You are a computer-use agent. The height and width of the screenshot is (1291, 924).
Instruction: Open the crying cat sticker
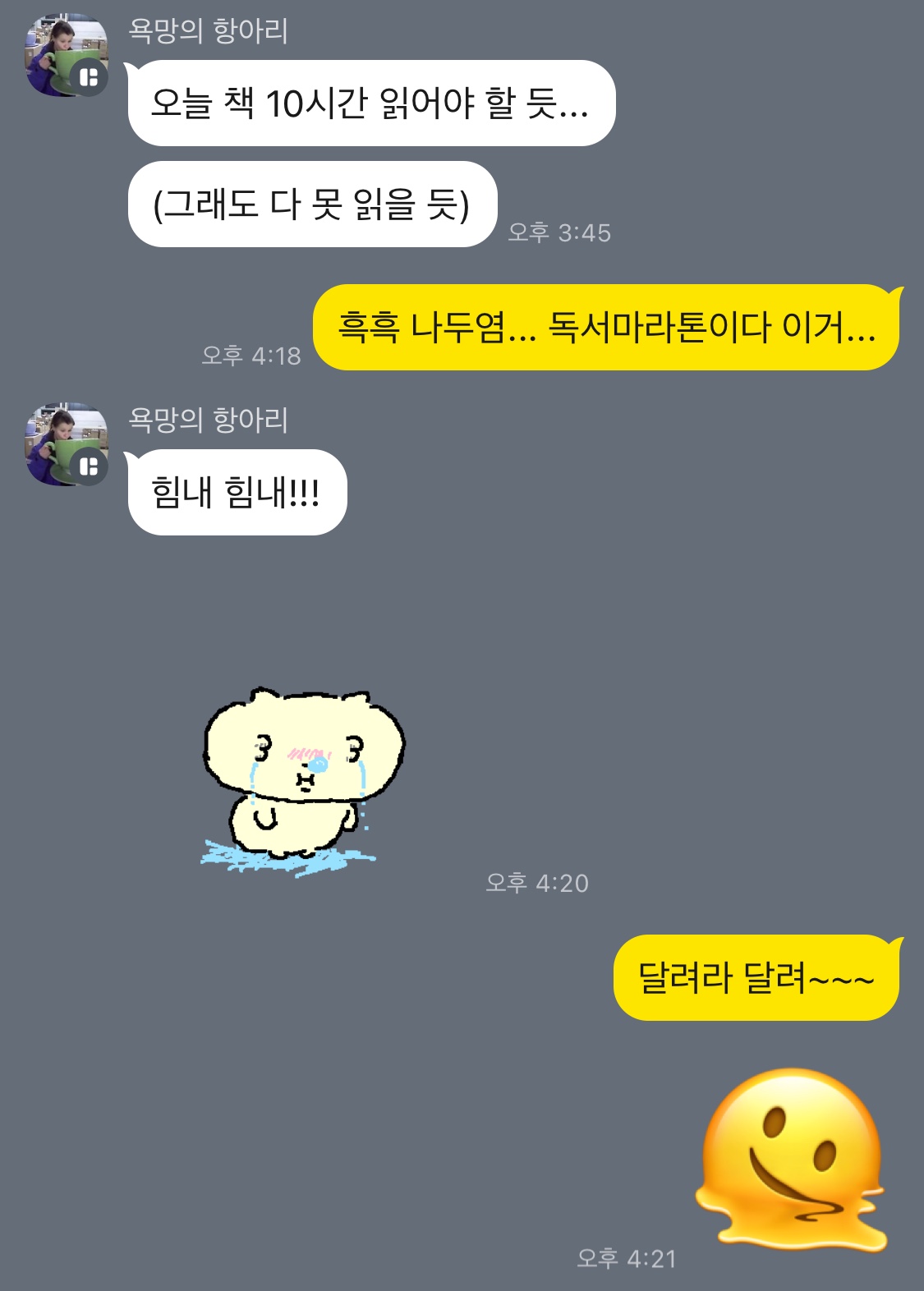(x=303, y=782)
